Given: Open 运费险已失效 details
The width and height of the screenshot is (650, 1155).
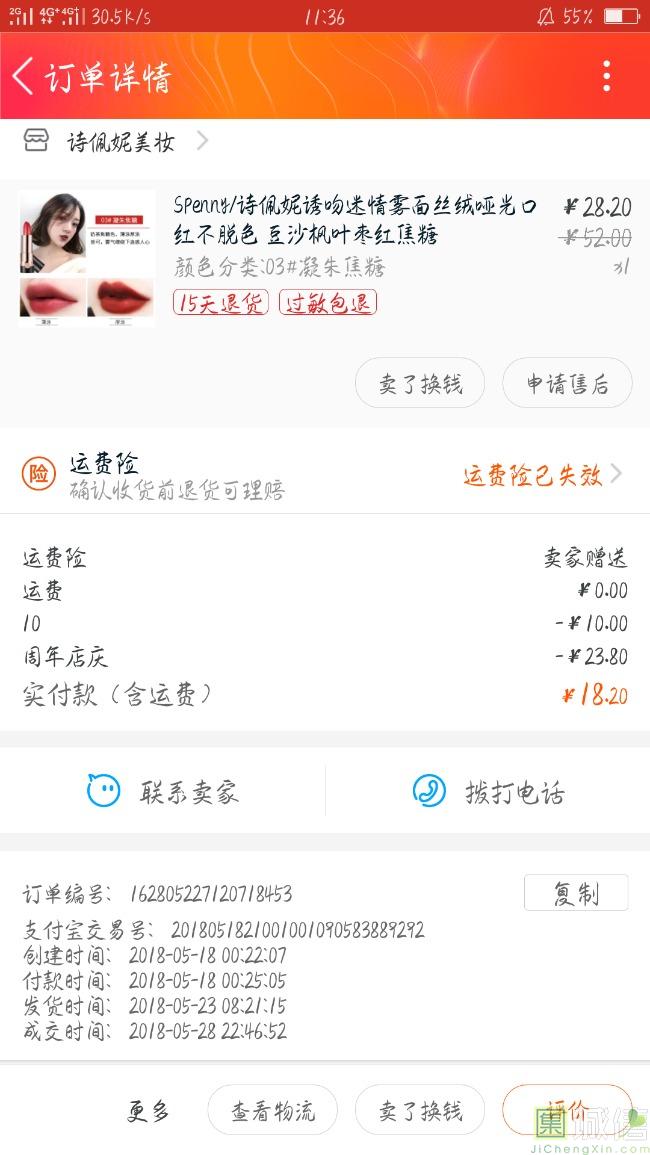Looking at the screenshot, I should click(x=541, y=475).
